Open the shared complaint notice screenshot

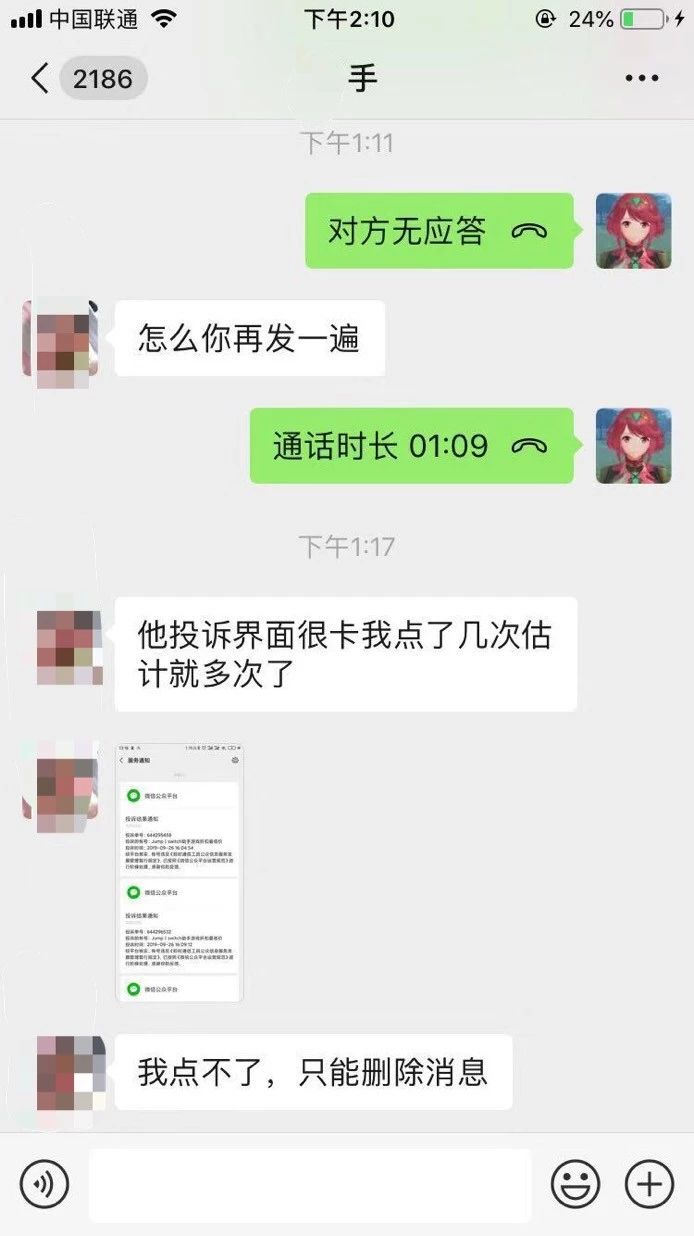(179, 873)
